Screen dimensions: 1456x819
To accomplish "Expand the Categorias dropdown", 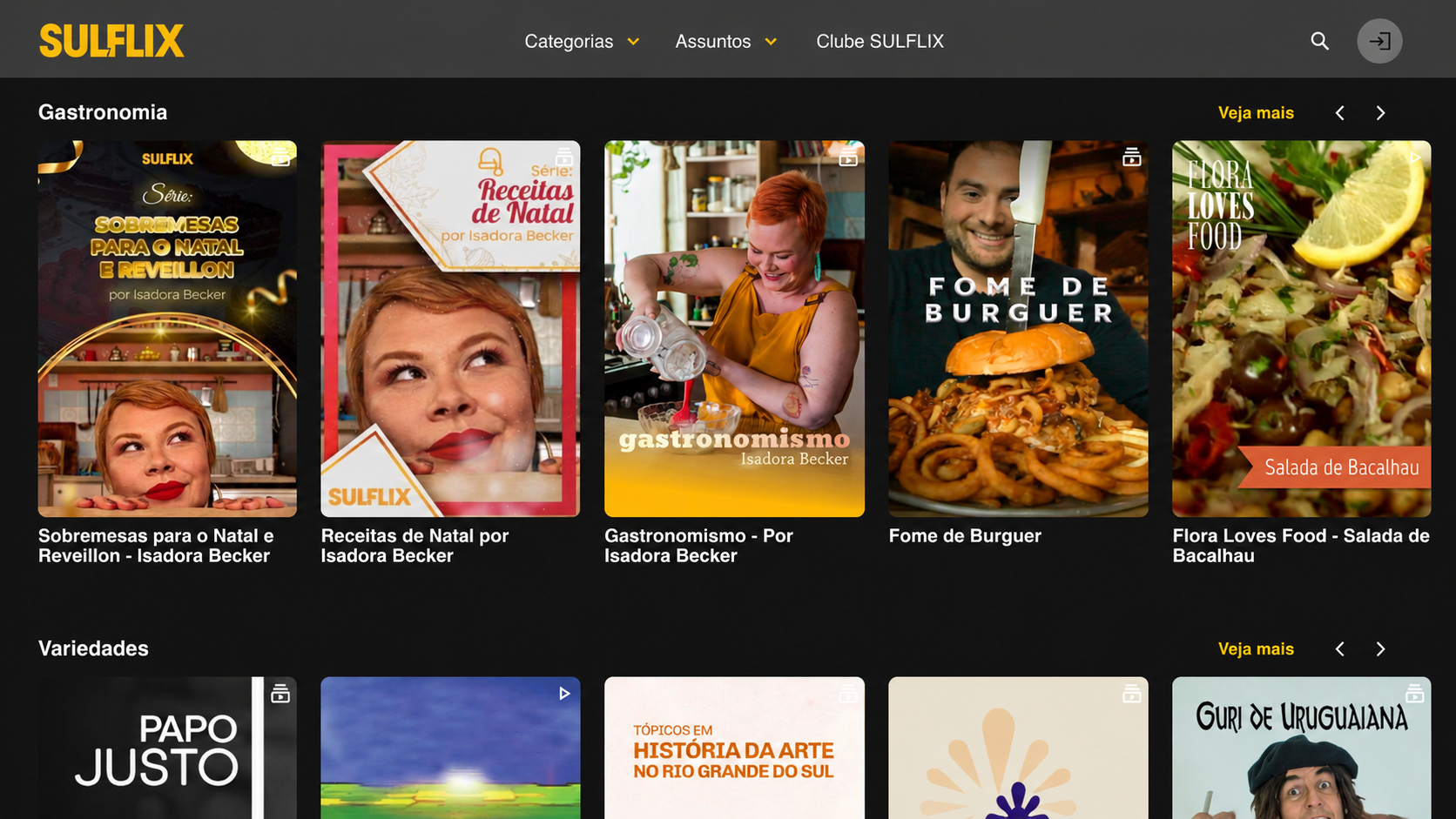I will (x=582, y=41).
